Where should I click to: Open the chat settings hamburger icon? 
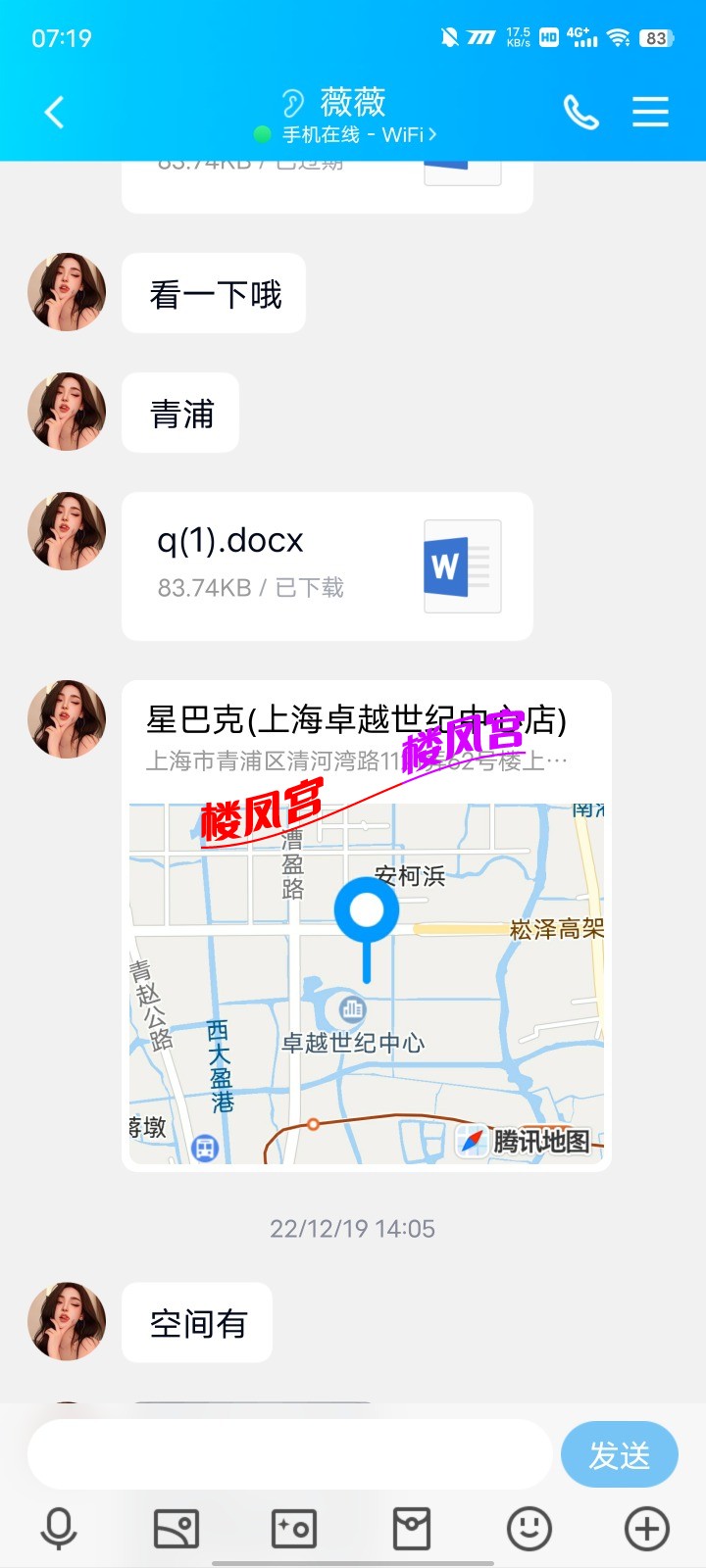650,112
